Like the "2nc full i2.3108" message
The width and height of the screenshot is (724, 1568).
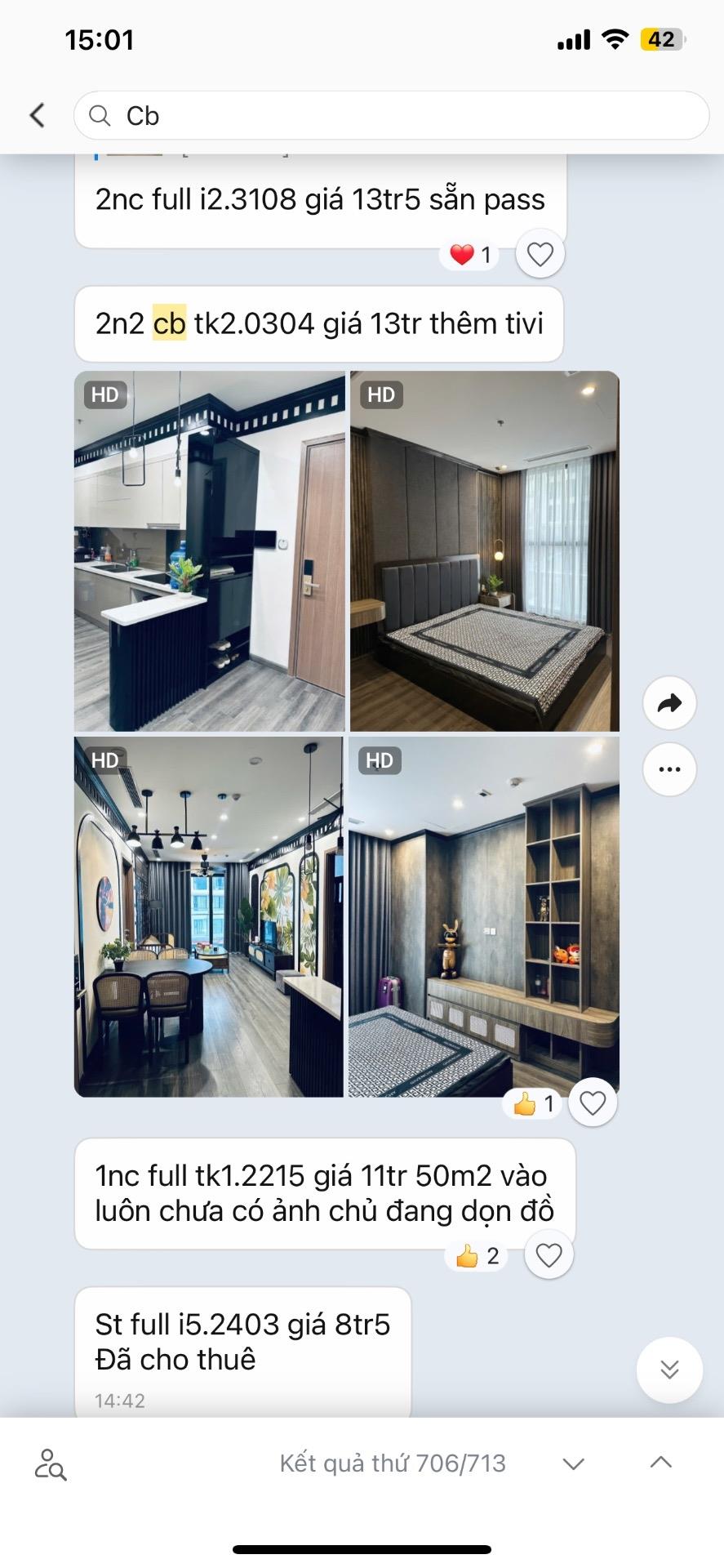pos(540,255)
